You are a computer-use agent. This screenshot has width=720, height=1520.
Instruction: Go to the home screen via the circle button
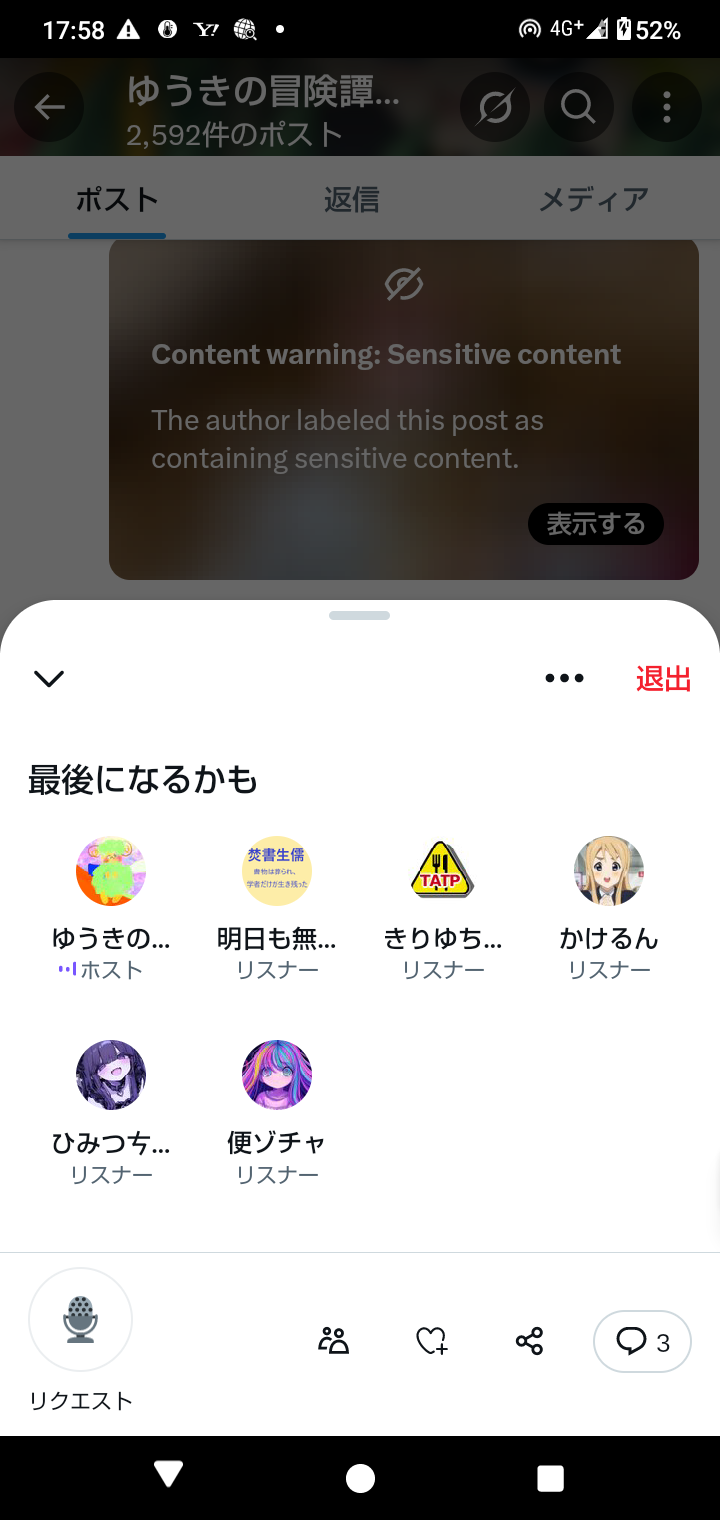click(x=360, y=1478)
